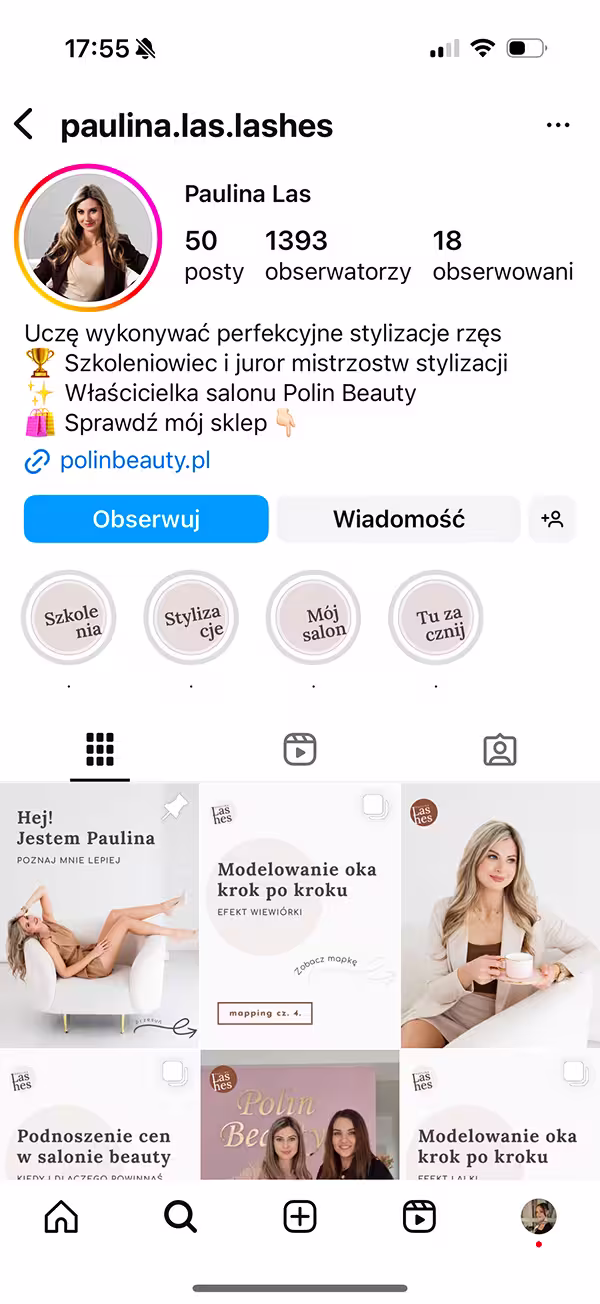This screenshot has width=600, height=1304.
Task: Switch to the tagged photos tab
Action: (x=499, y=750)
